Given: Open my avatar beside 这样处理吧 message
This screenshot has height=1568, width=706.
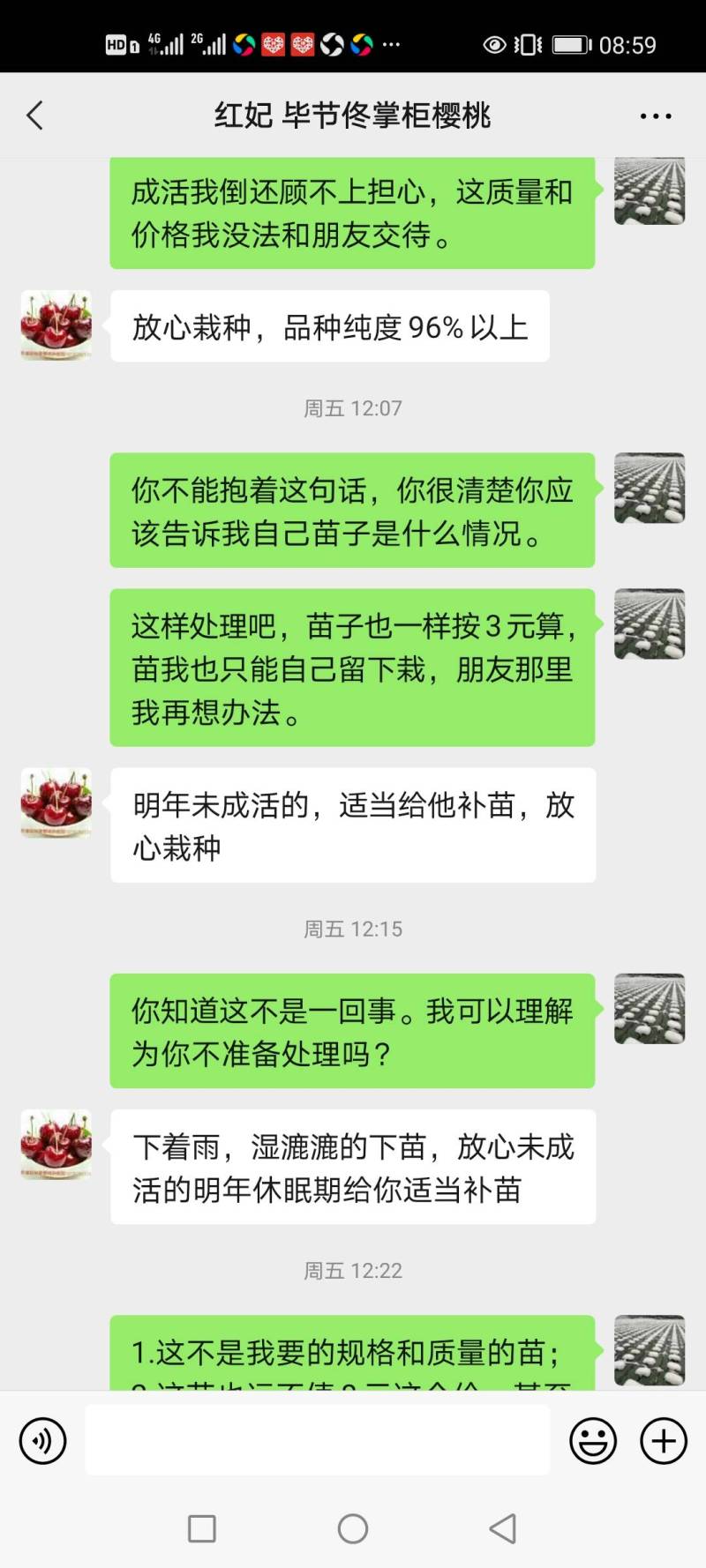Looking at the screenshot, I should pos(650,623).
